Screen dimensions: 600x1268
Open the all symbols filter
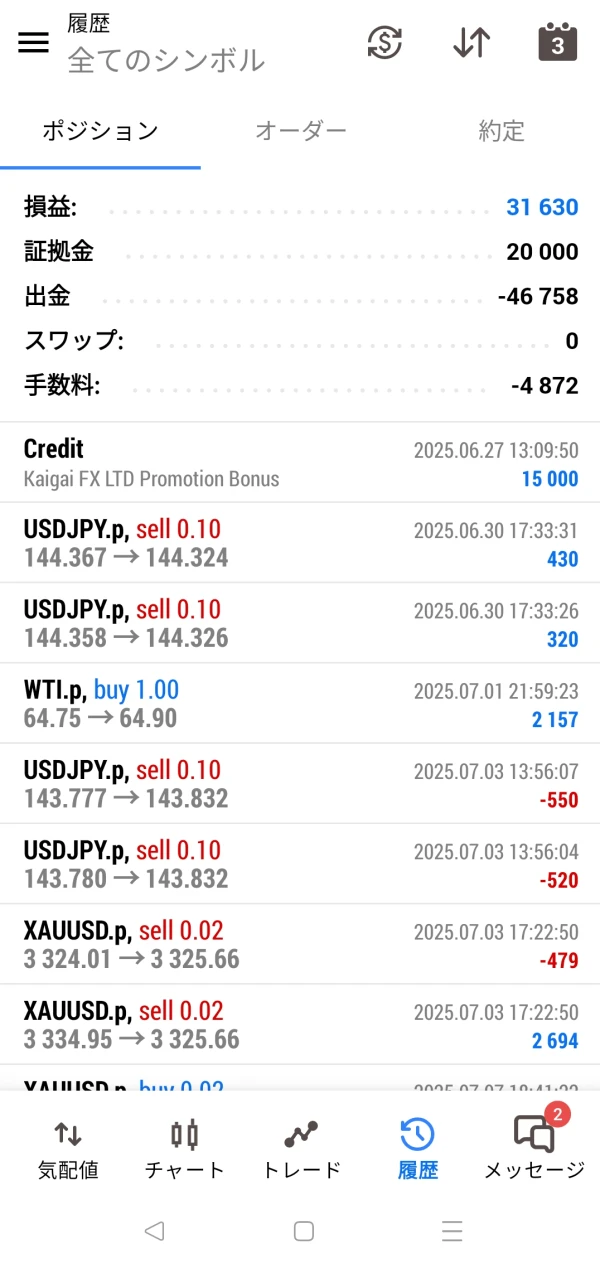[x=166, y=60]
